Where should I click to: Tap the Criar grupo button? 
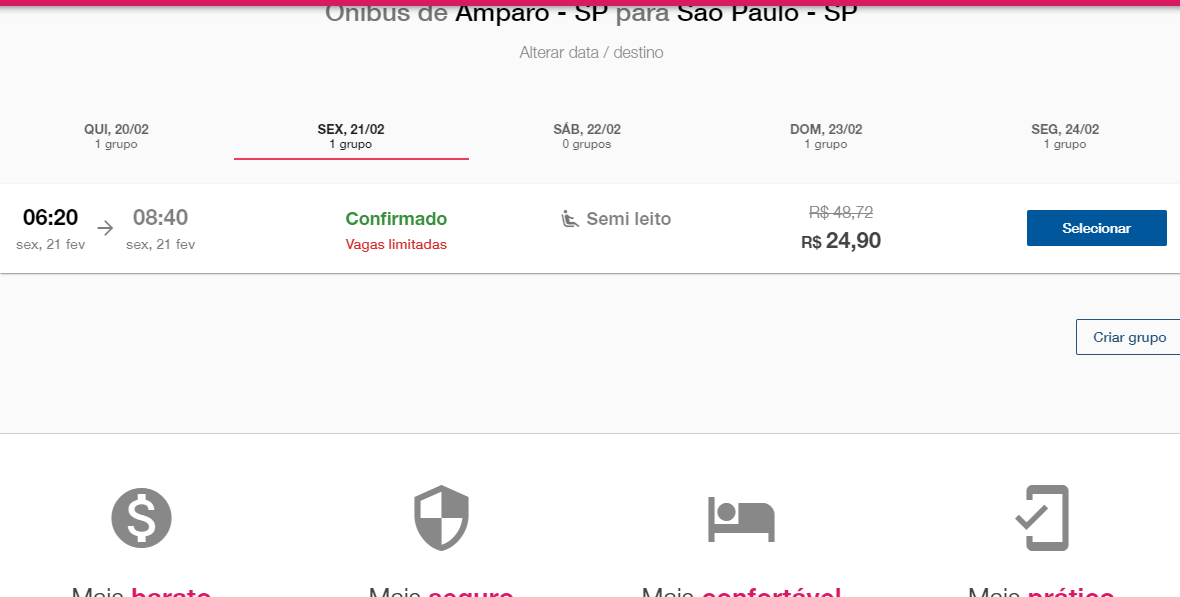coord(1129,337)
